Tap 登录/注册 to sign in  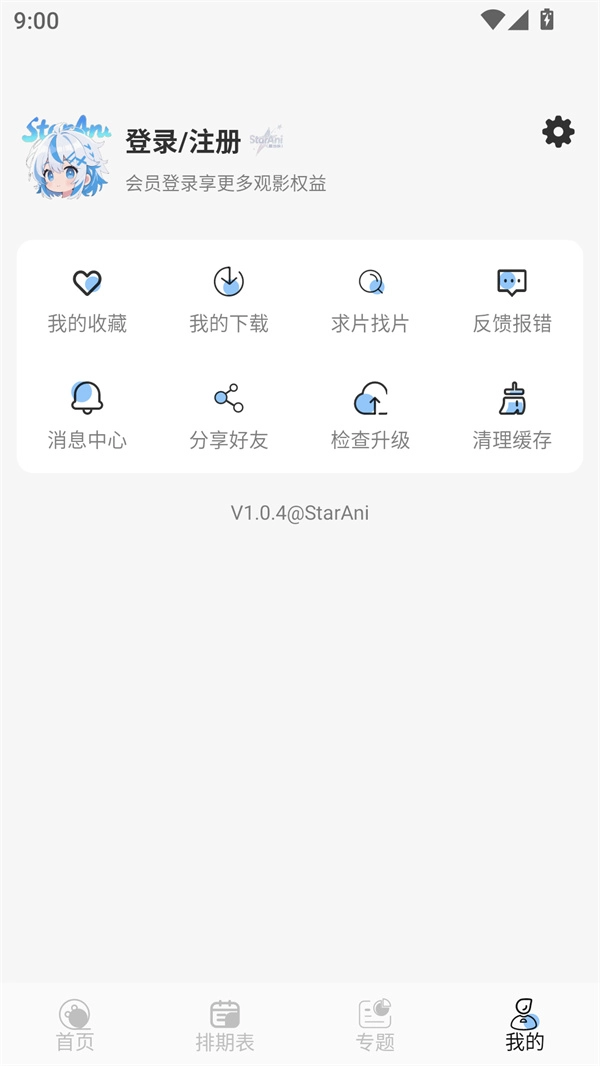tap(183, 142)
